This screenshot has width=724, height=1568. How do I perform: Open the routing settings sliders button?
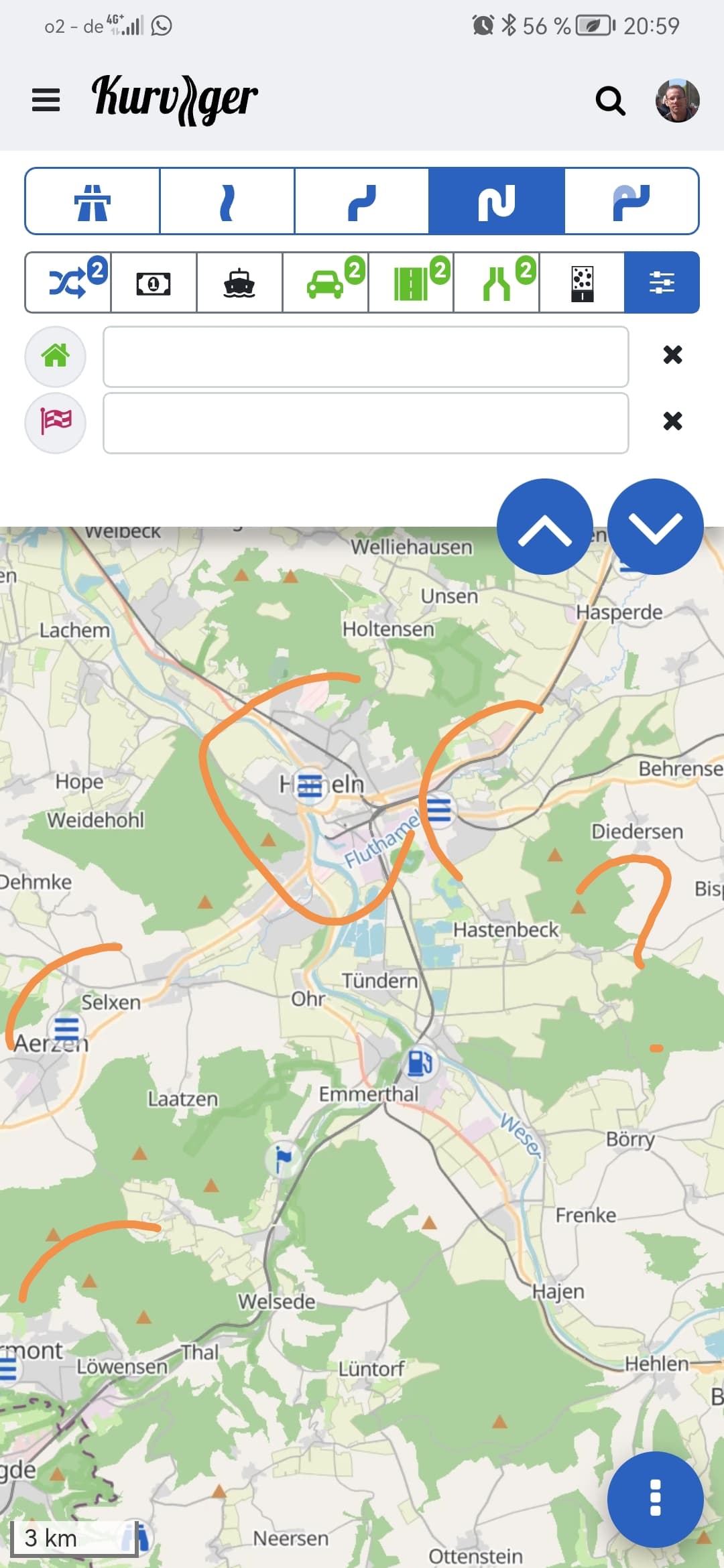click(x=662, y=282)
